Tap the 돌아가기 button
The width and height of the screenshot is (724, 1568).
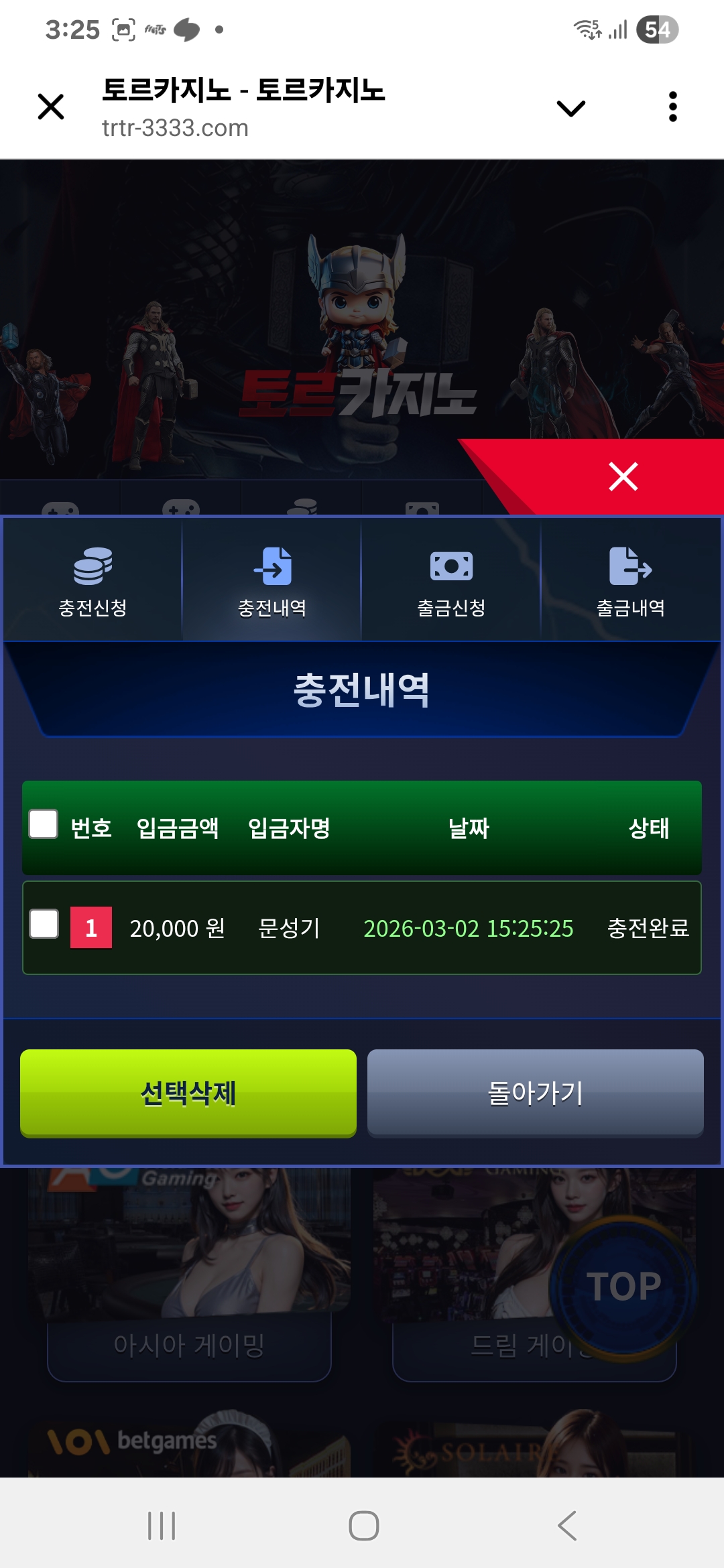tap(535, 1093)
